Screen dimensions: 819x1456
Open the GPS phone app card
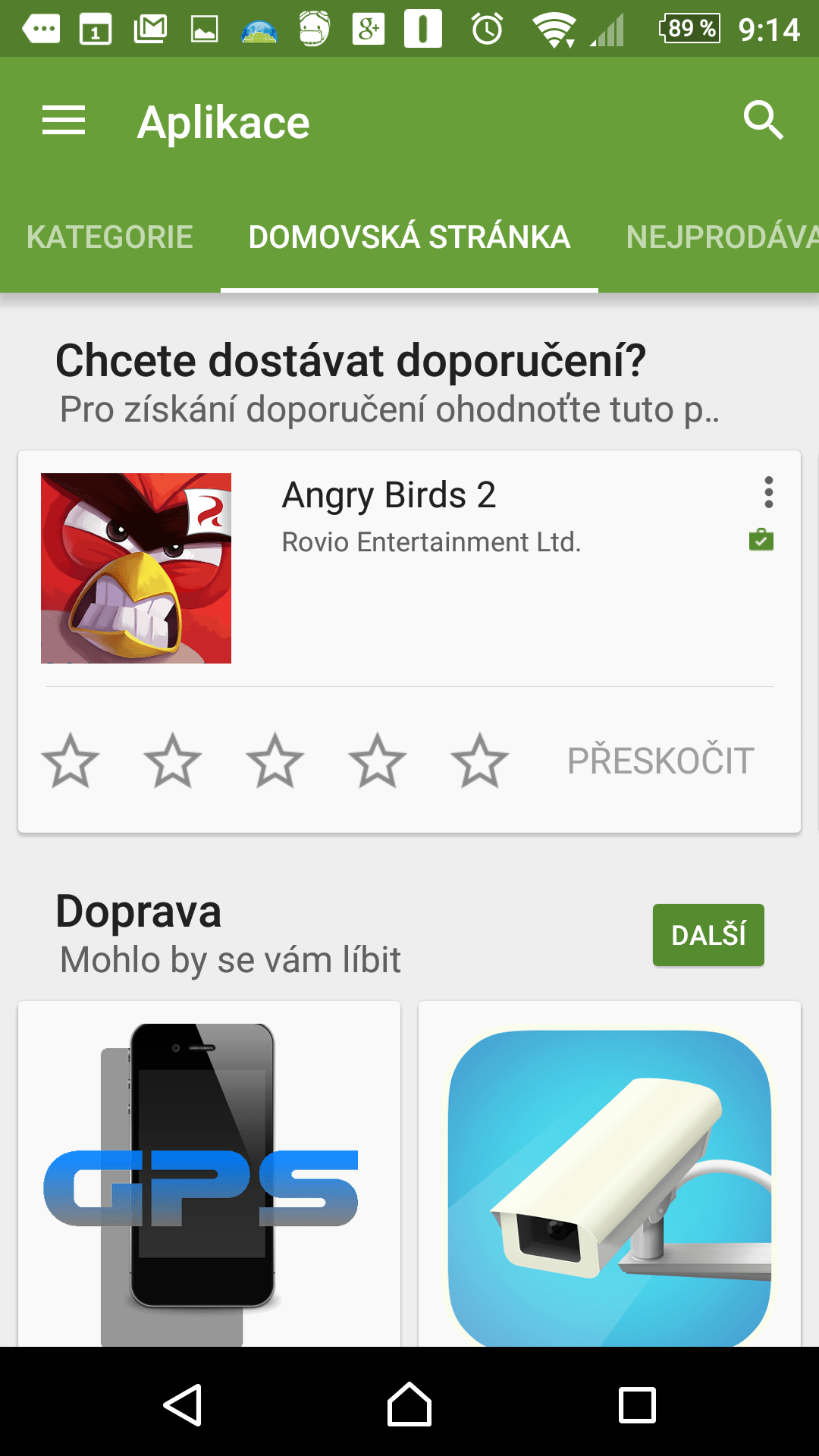(209, 1174)
